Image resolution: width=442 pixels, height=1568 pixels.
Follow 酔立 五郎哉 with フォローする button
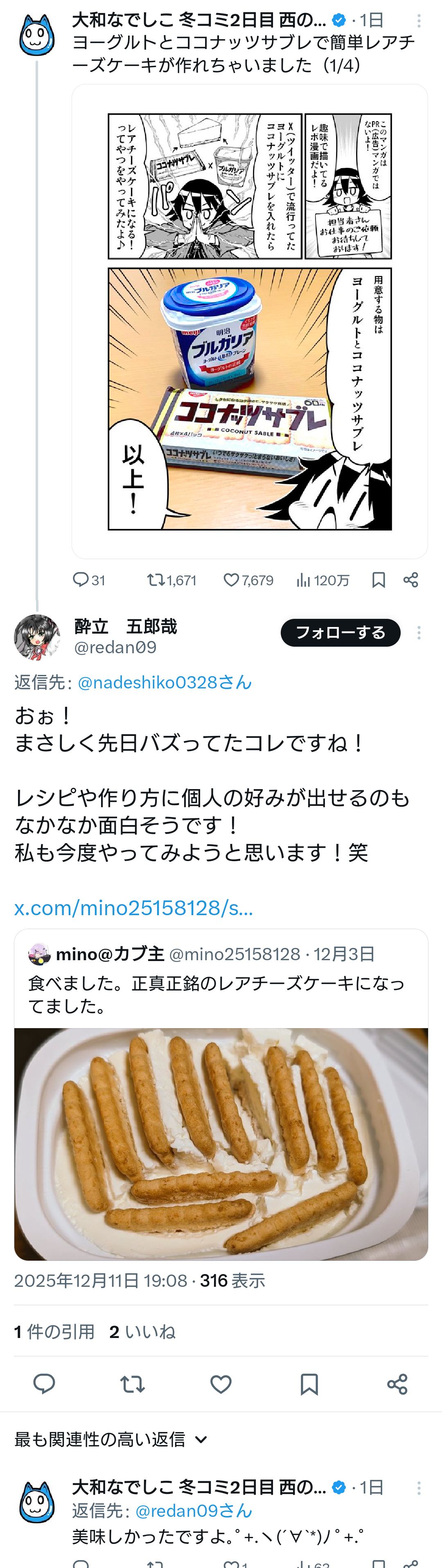pyautogui.click(x=340, y=632)
